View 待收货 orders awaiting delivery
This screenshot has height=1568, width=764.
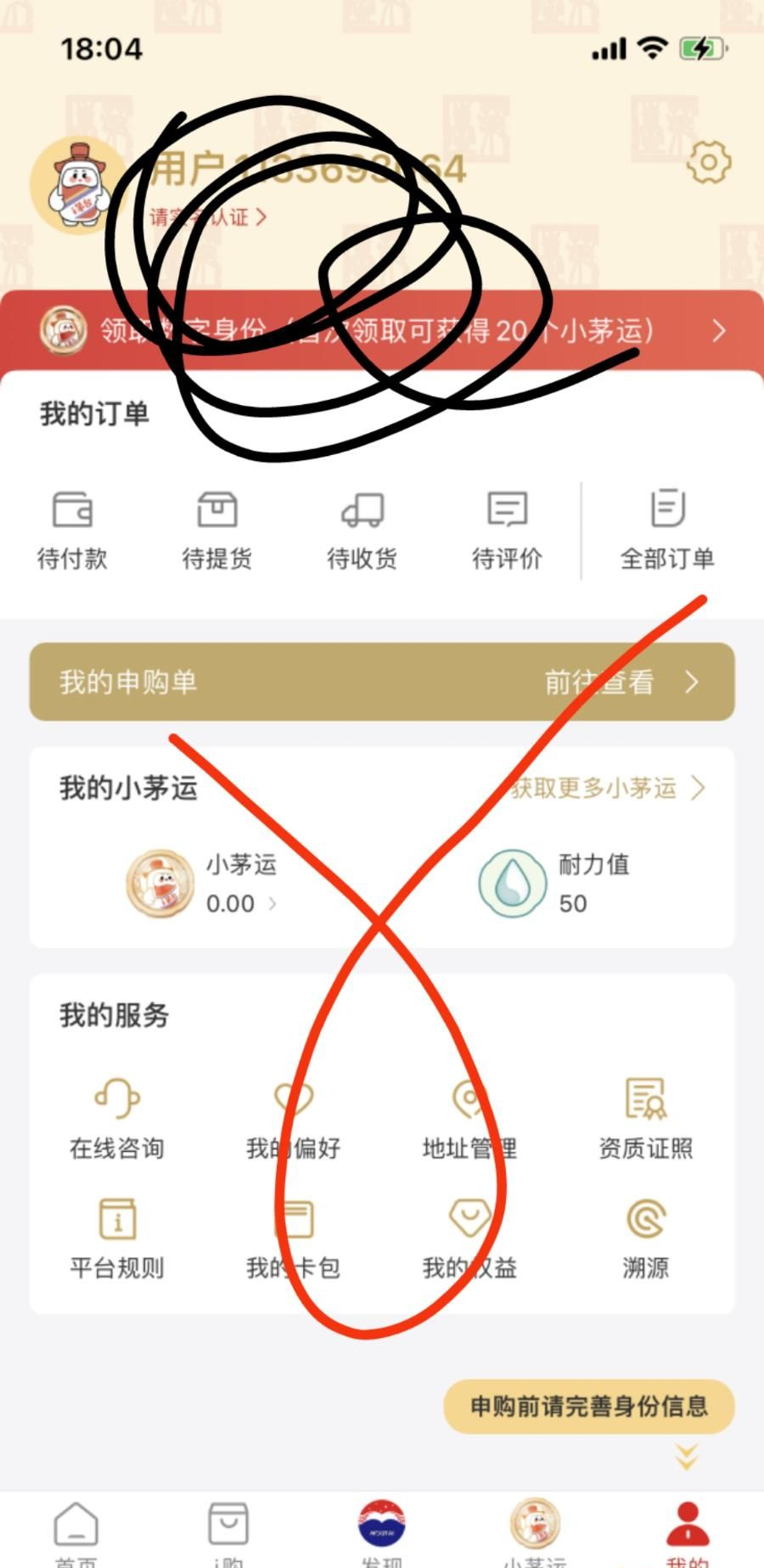point(362,528)
